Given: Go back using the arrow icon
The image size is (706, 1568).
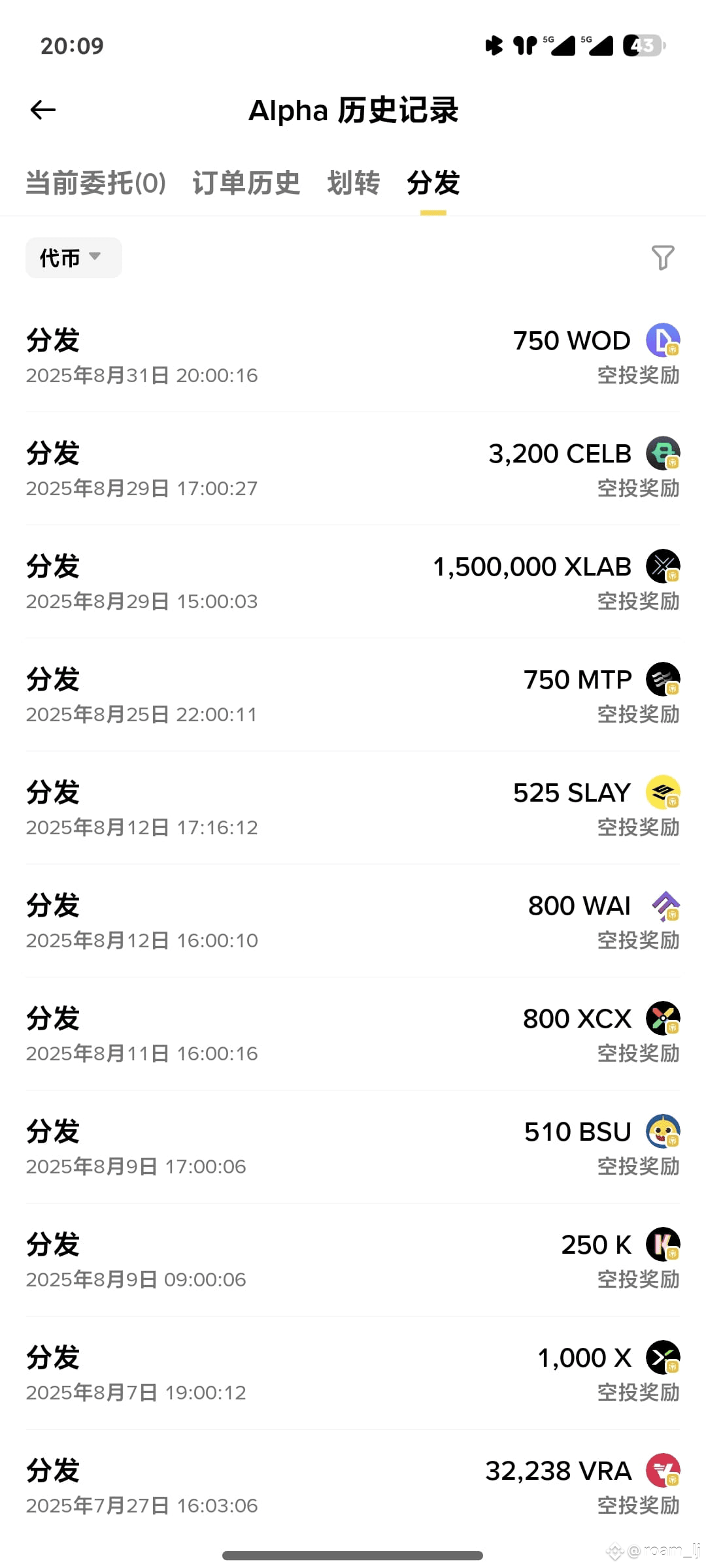Looking at the screenshot, I should pyautogui.click(x=43, y=110).
